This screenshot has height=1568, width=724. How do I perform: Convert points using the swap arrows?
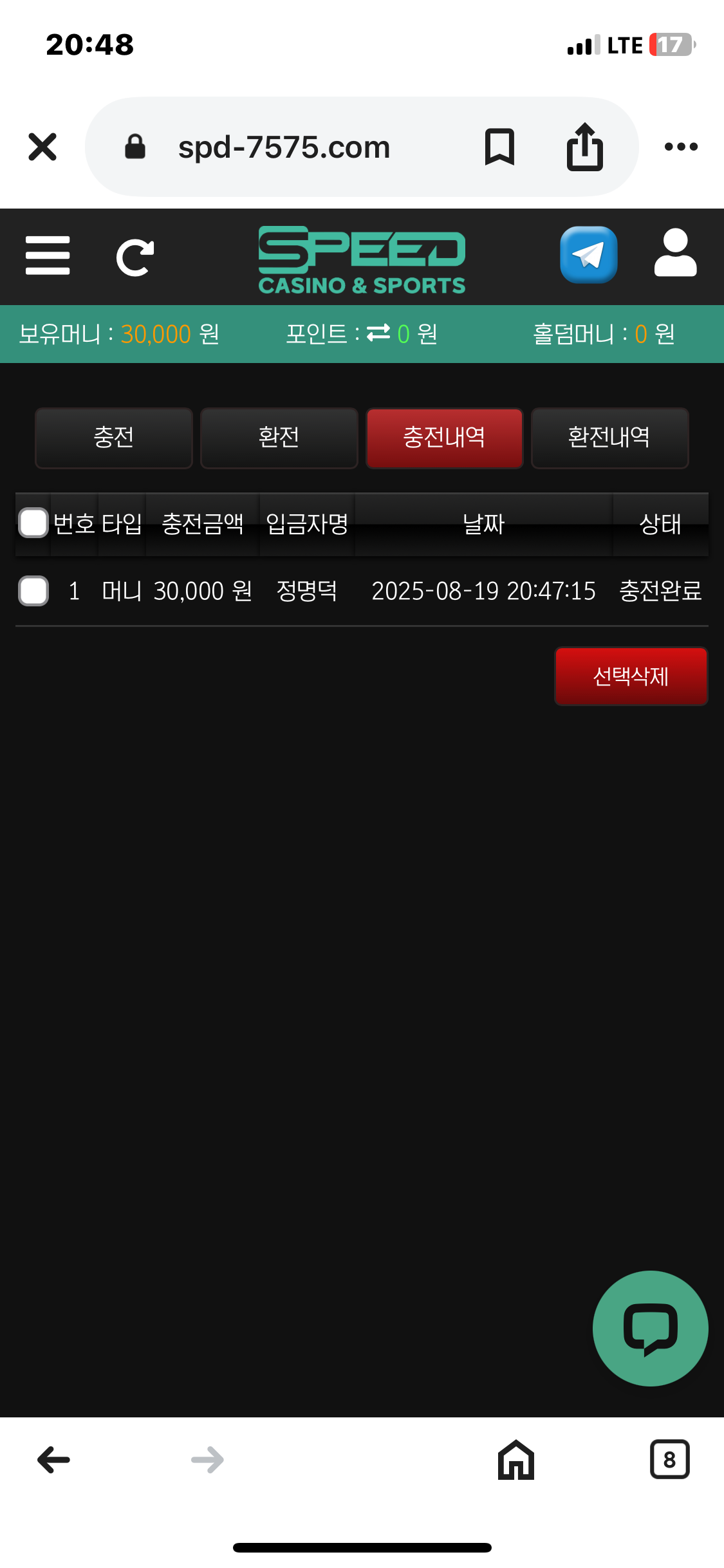coord(378,333)
